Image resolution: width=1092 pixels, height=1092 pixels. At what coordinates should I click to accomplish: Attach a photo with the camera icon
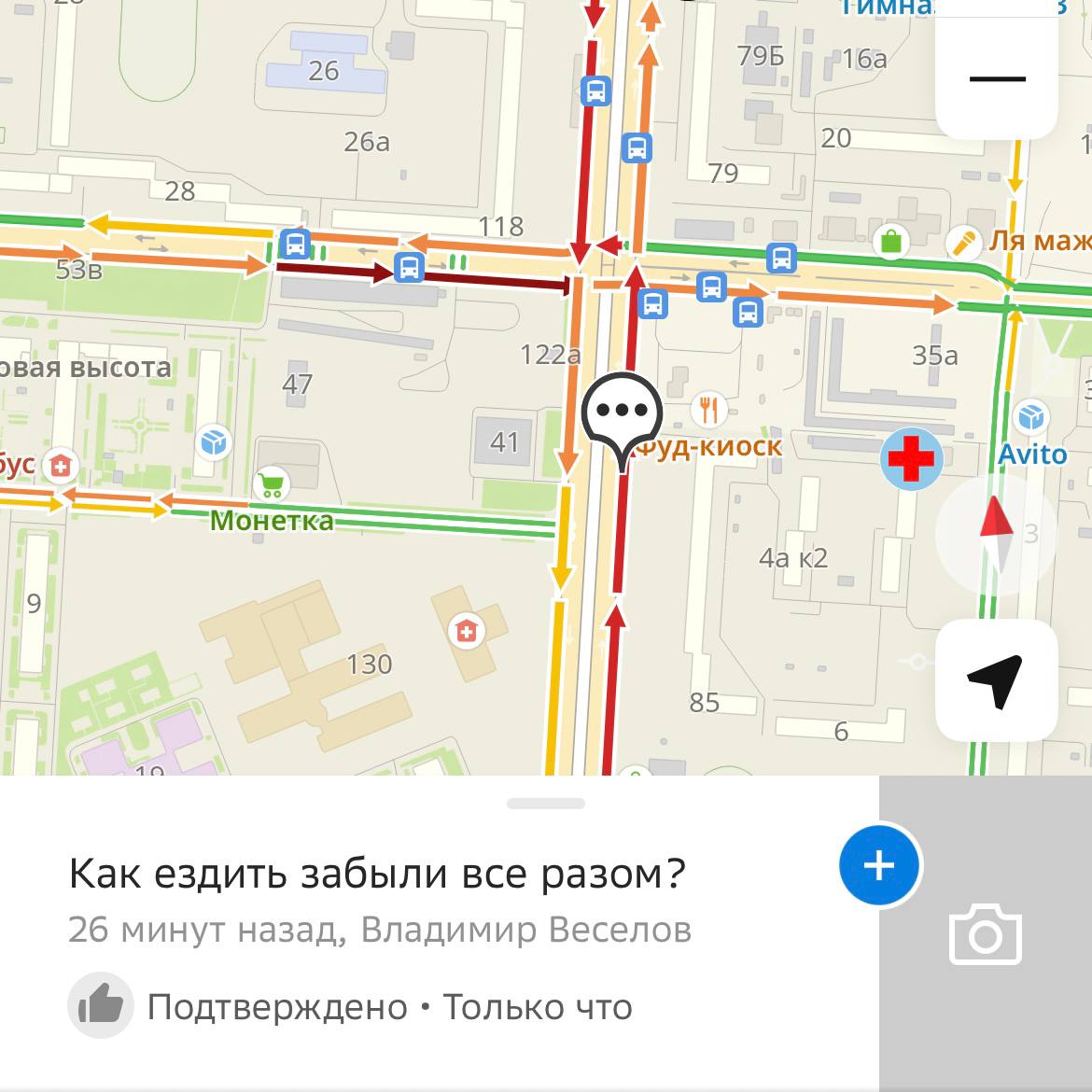click(x=985, y=934)
